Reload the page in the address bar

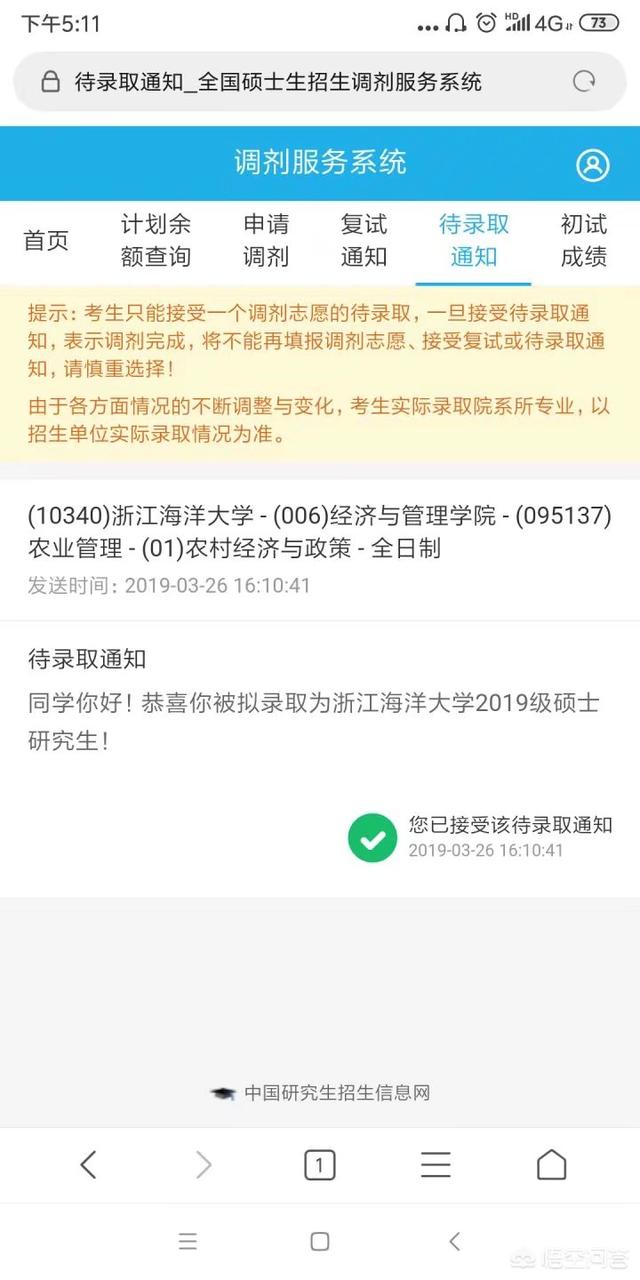click(584, 82)
